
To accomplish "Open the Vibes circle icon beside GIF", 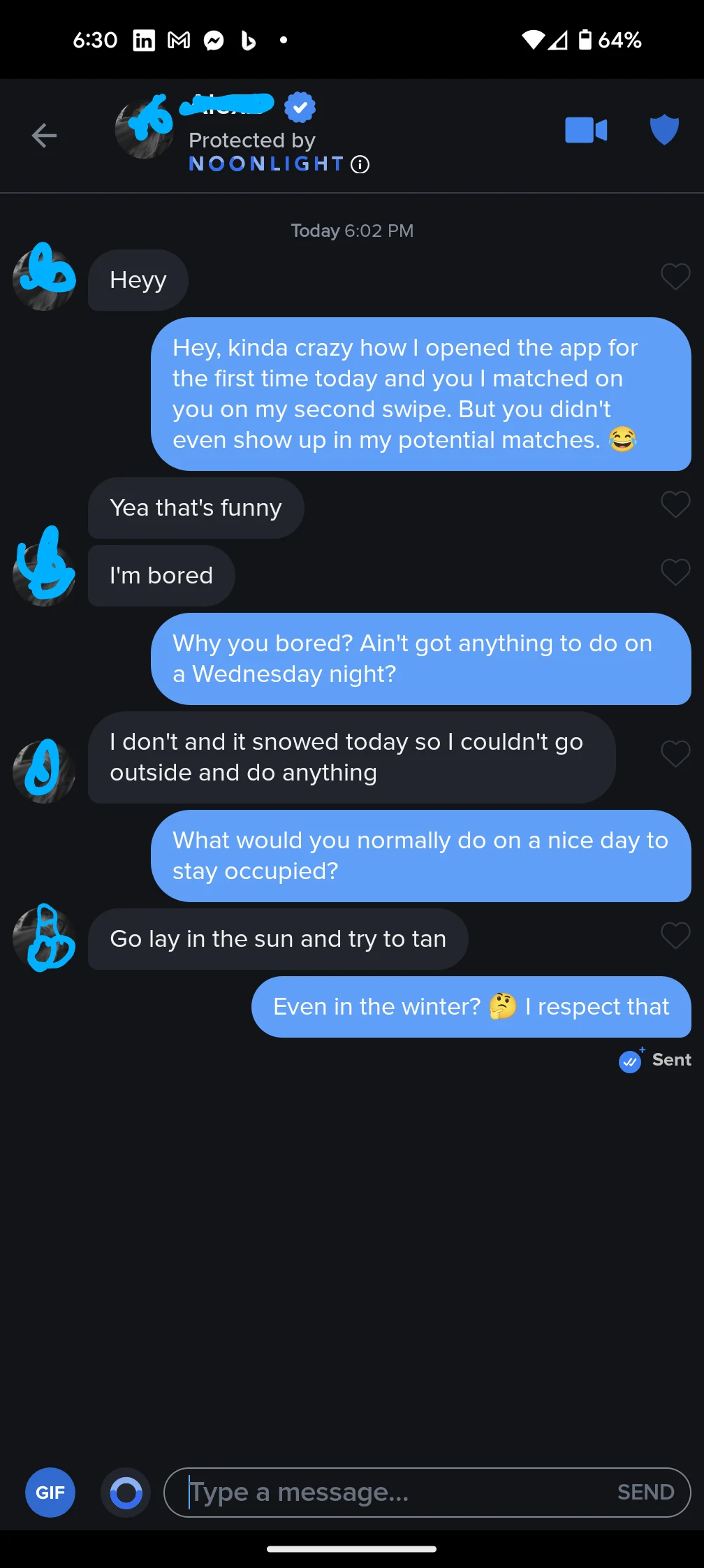I will pos(125,1493).
